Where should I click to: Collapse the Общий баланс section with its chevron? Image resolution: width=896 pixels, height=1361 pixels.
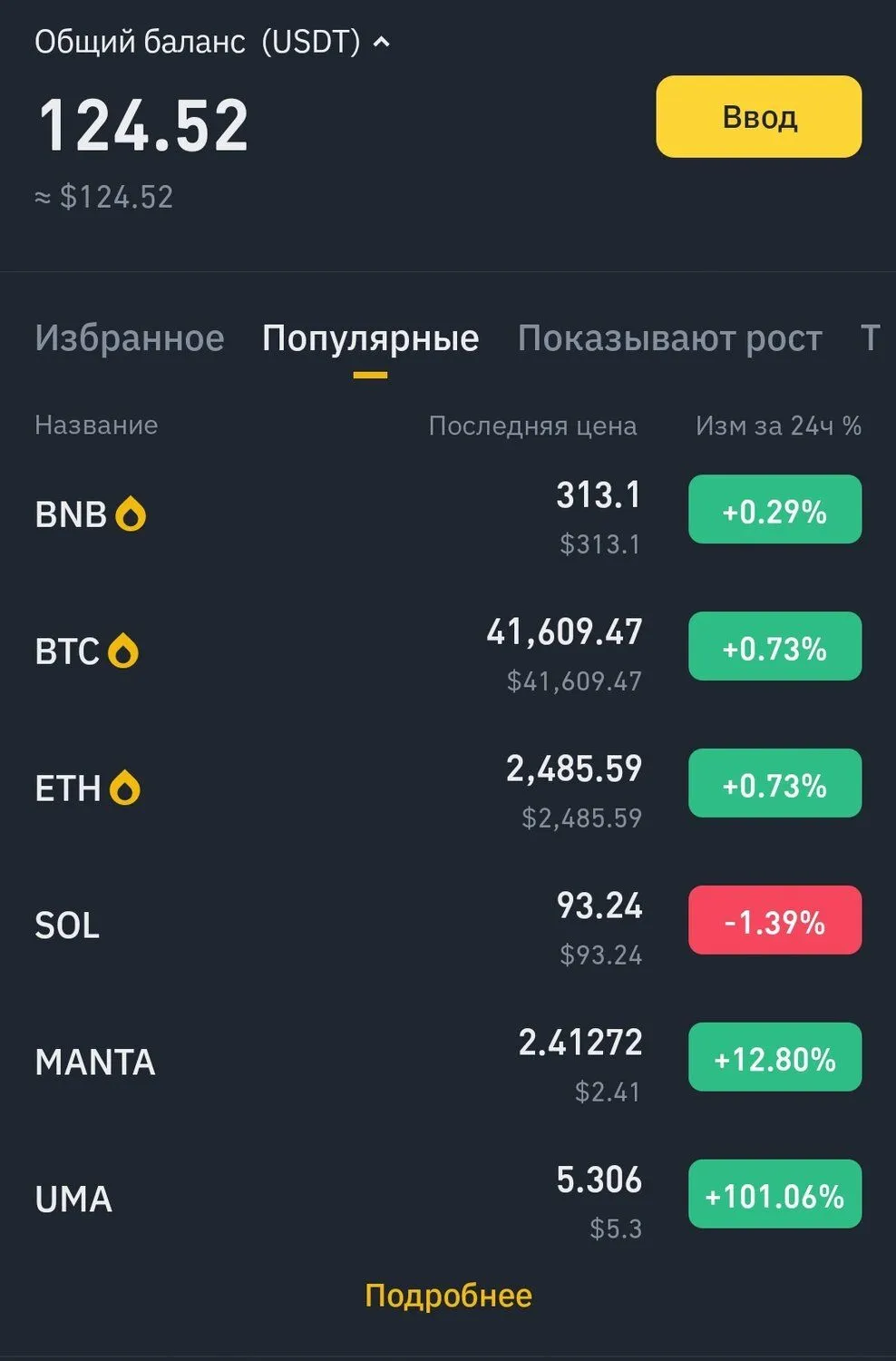(x=382, y=42)
